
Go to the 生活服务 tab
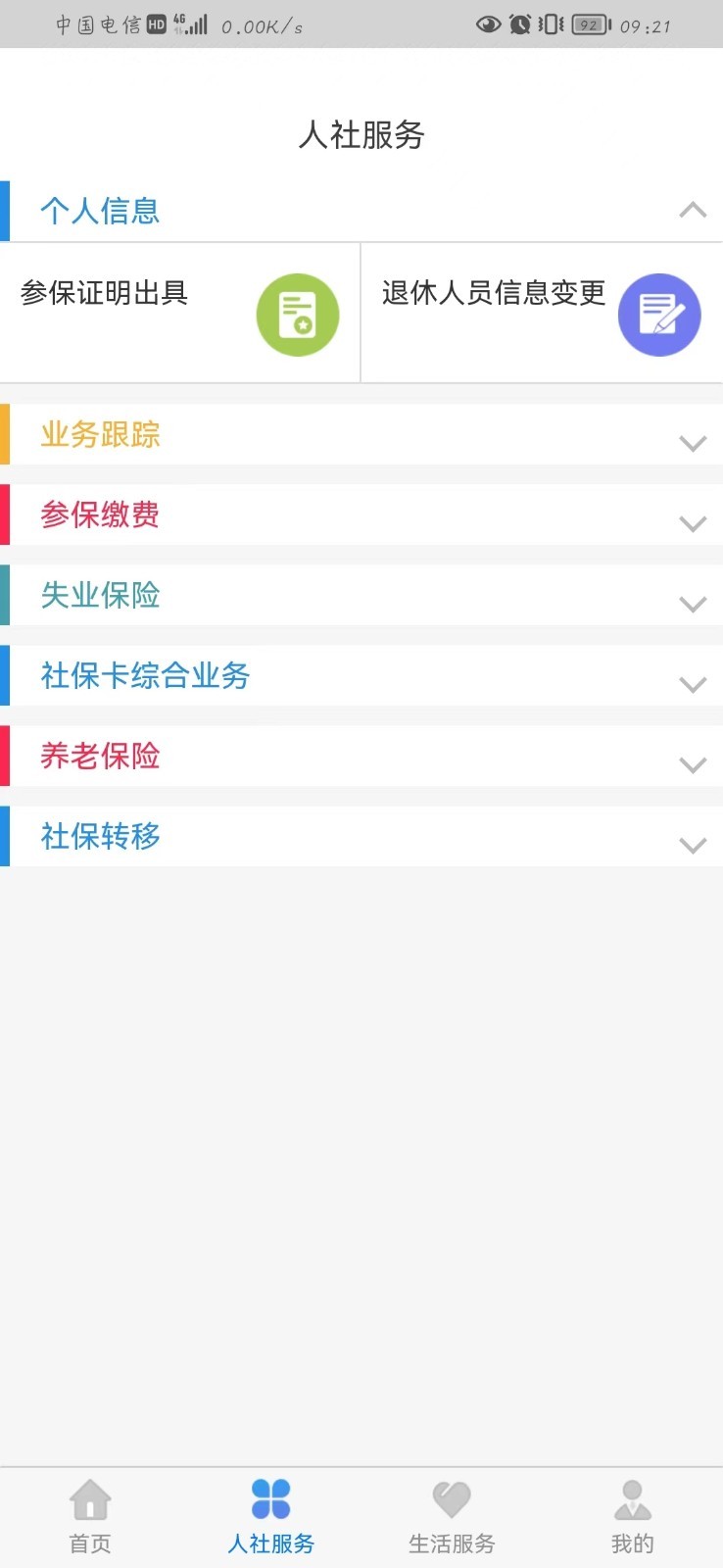point(452,1517)
